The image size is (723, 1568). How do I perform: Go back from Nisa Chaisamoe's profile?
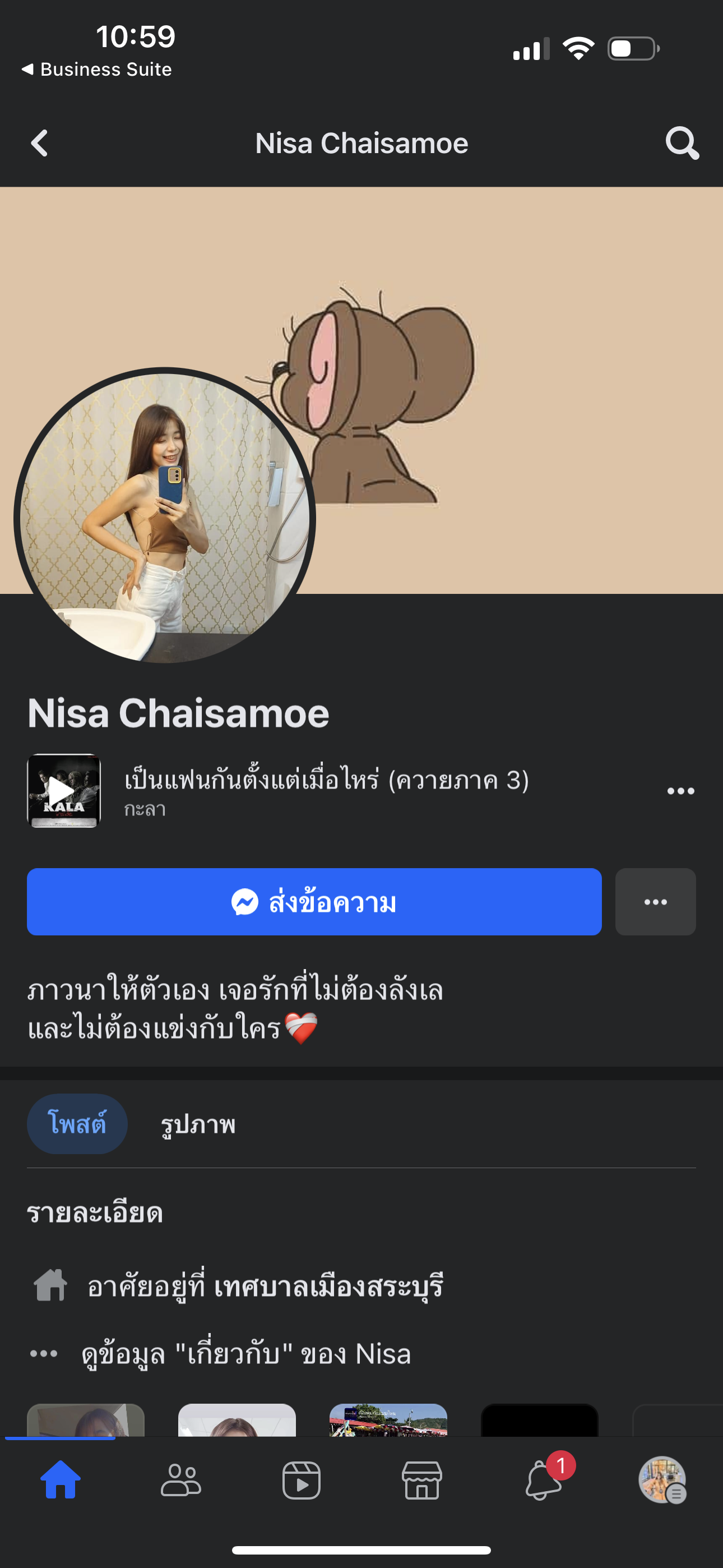tap(40, 144)
